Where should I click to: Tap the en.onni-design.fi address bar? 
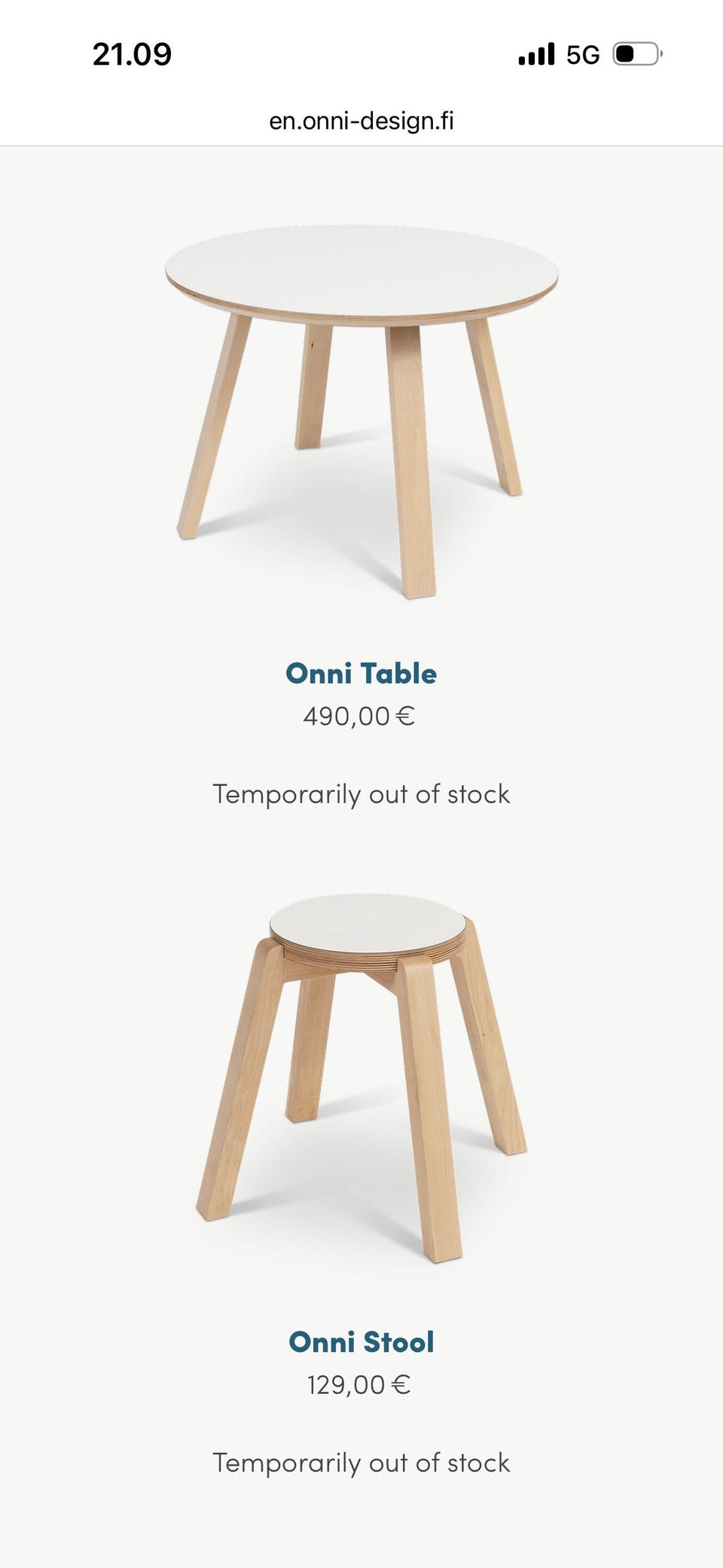coord(361,121)
